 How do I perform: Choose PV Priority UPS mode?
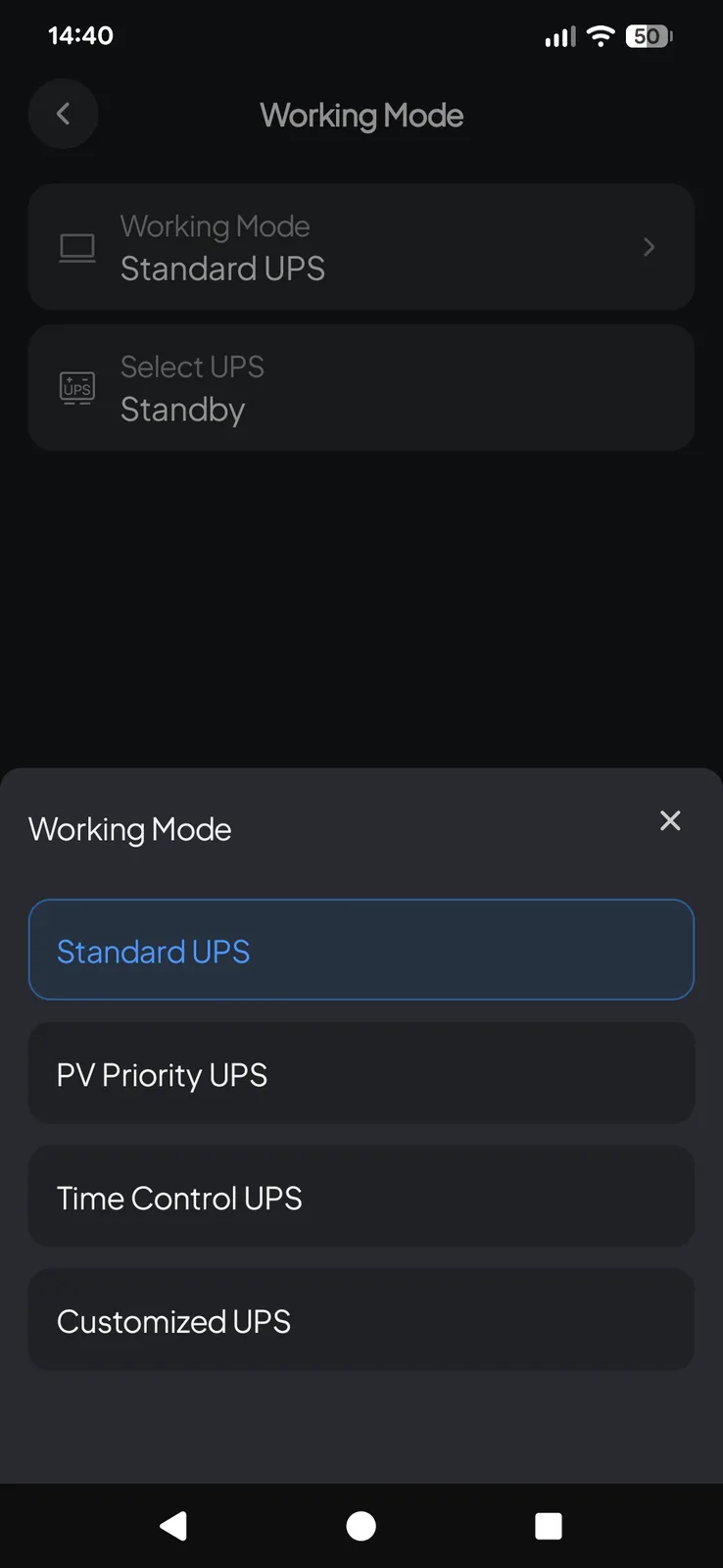(361, 1073)
